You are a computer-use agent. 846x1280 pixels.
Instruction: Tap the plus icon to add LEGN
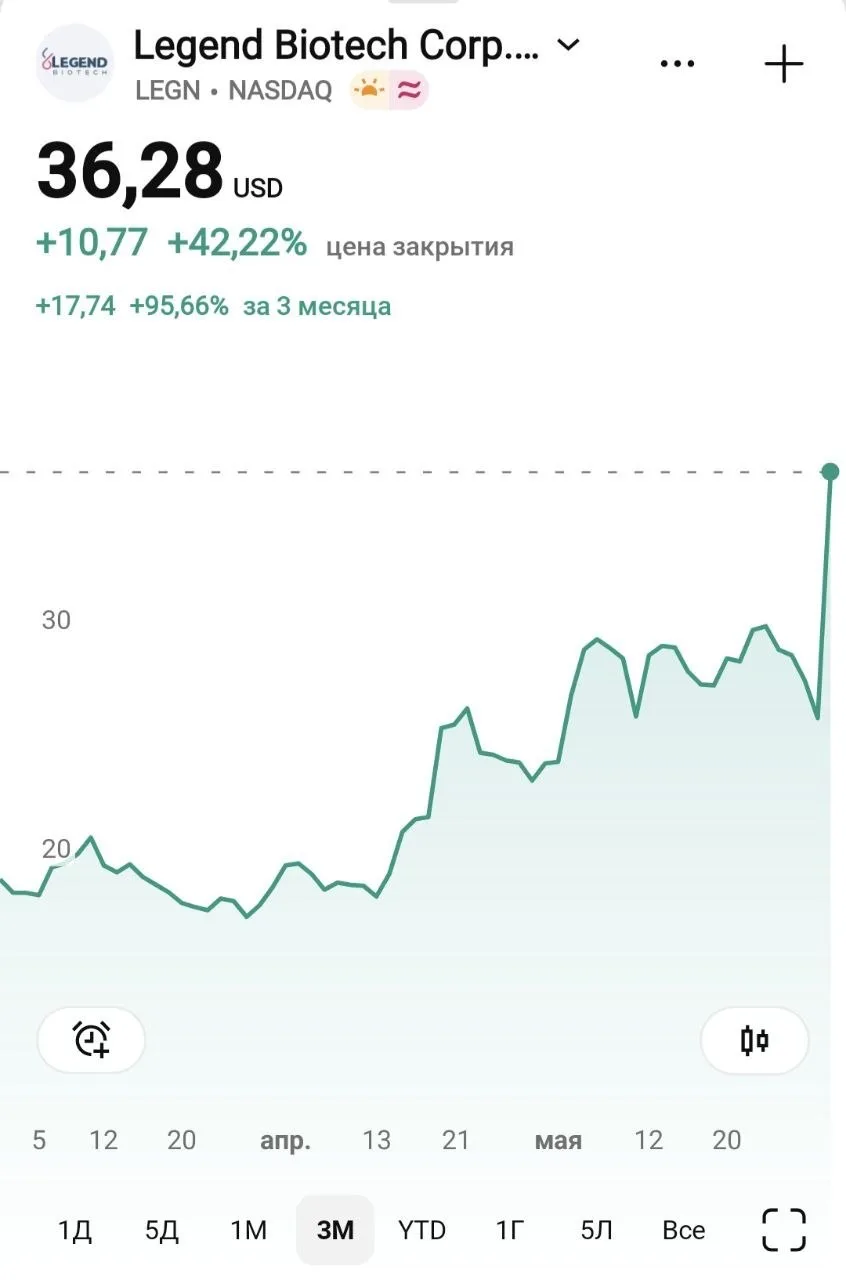[784, 64]
